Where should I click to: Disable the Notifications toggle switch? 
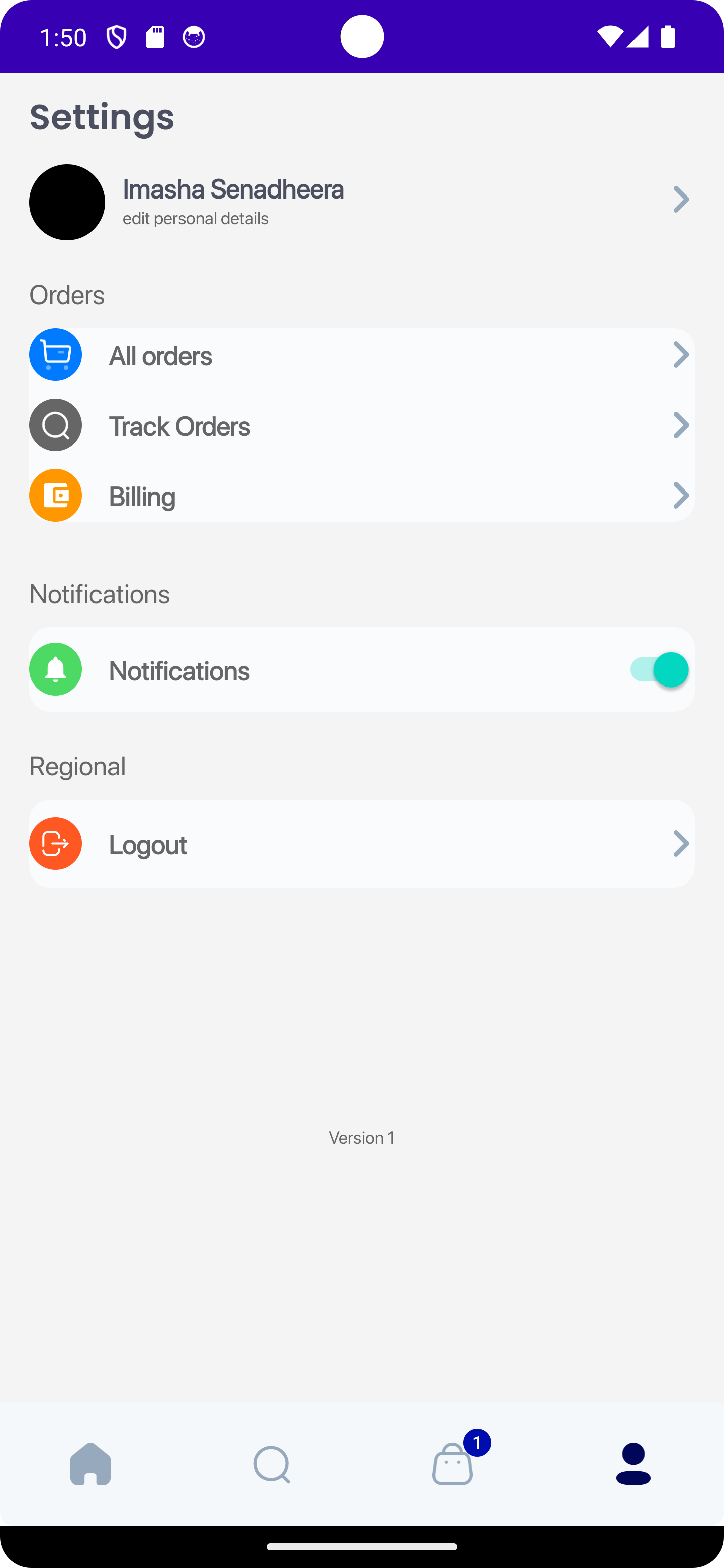660,669
